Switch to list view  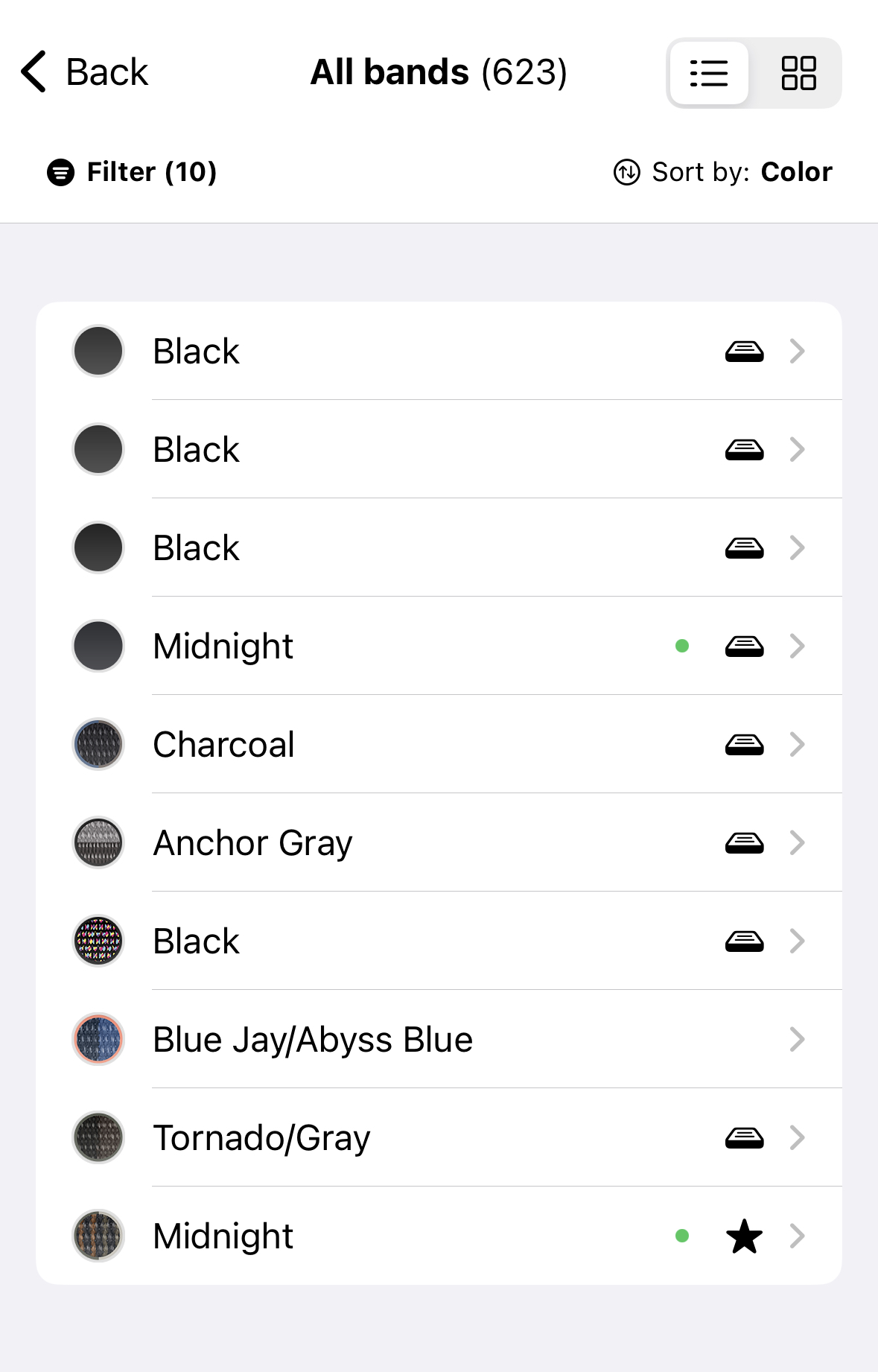click(709, 73)
